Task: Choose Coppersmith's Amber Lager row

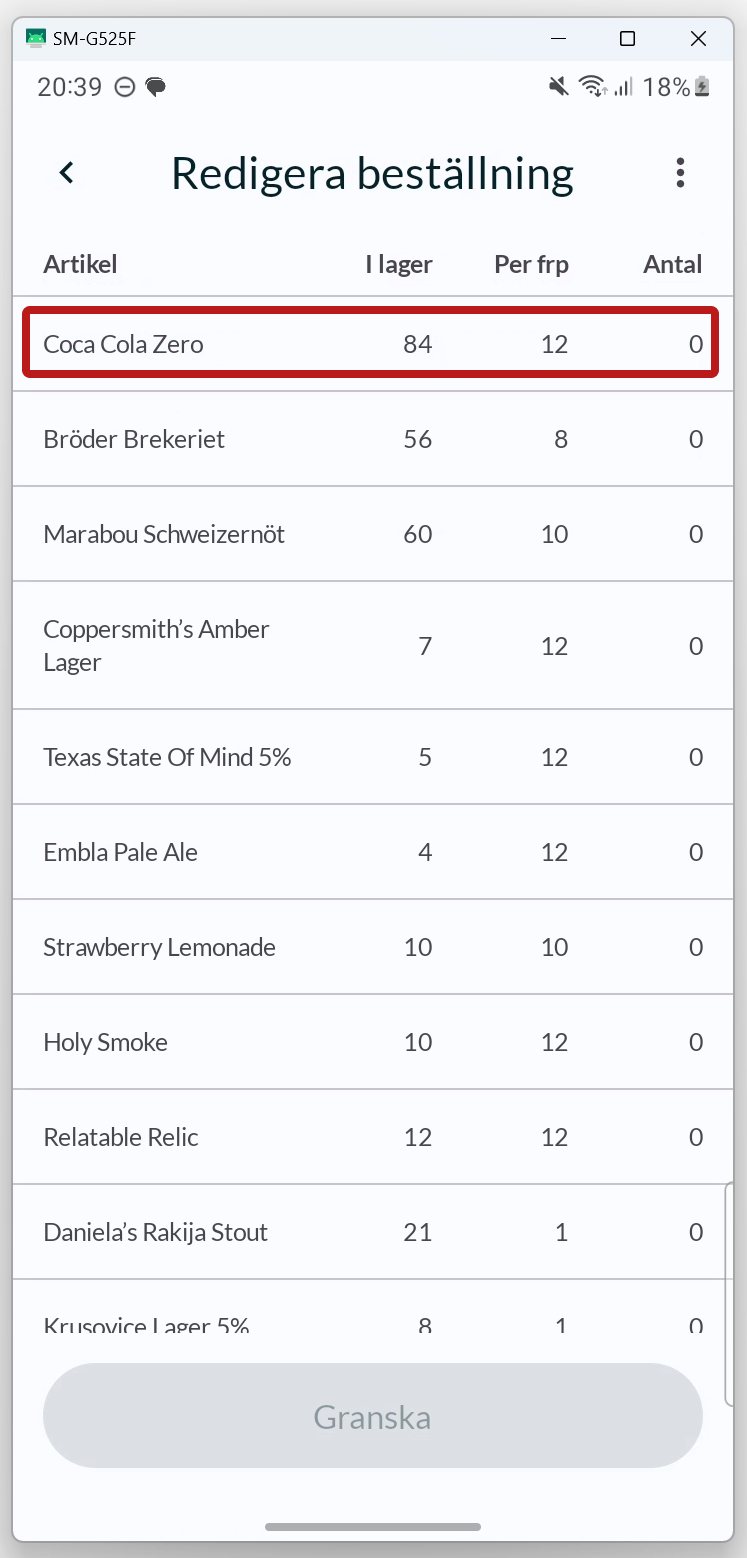Action: point(372,645)
